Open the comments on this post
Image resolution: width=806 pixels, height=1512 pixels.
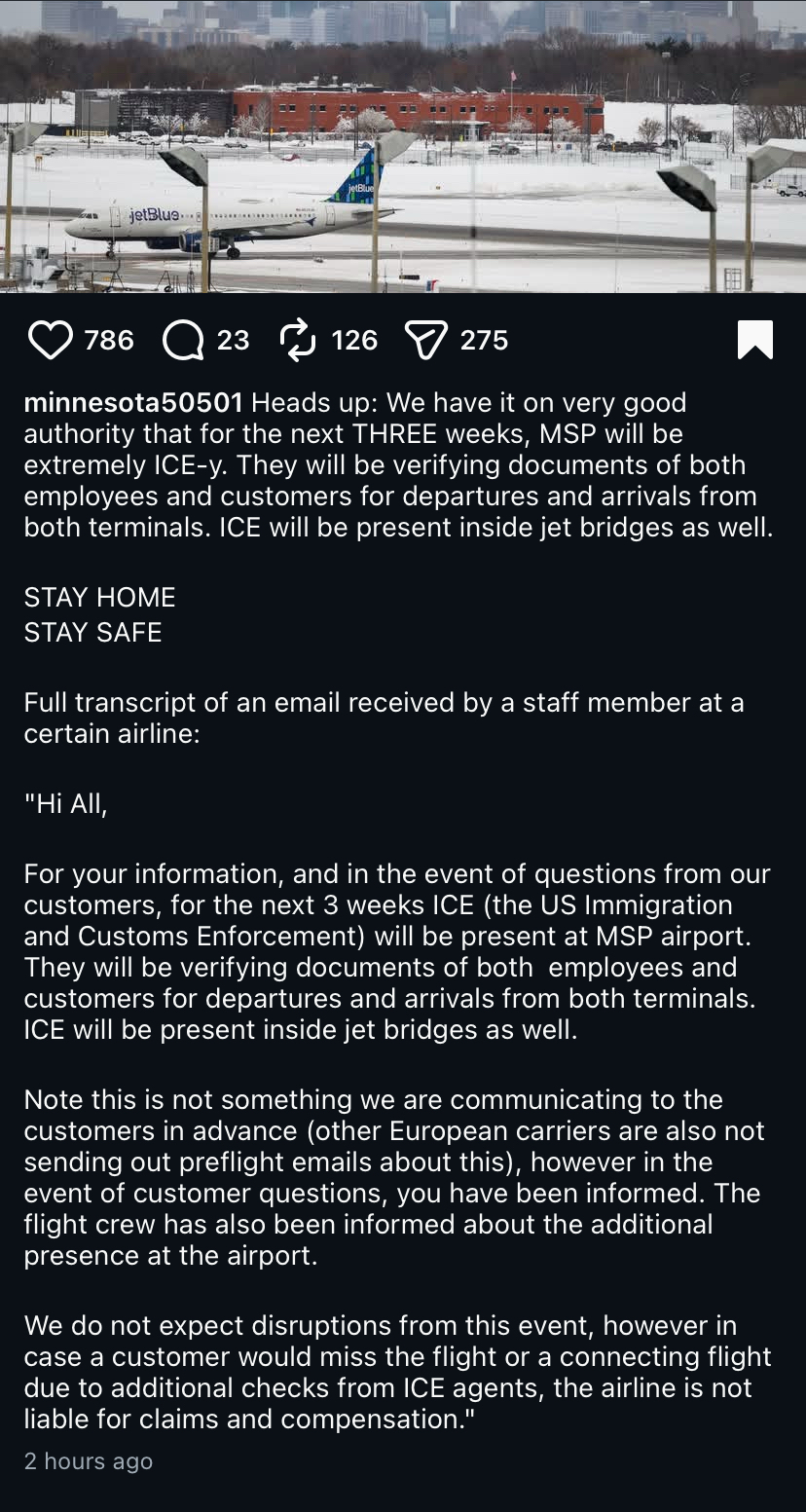183,340
